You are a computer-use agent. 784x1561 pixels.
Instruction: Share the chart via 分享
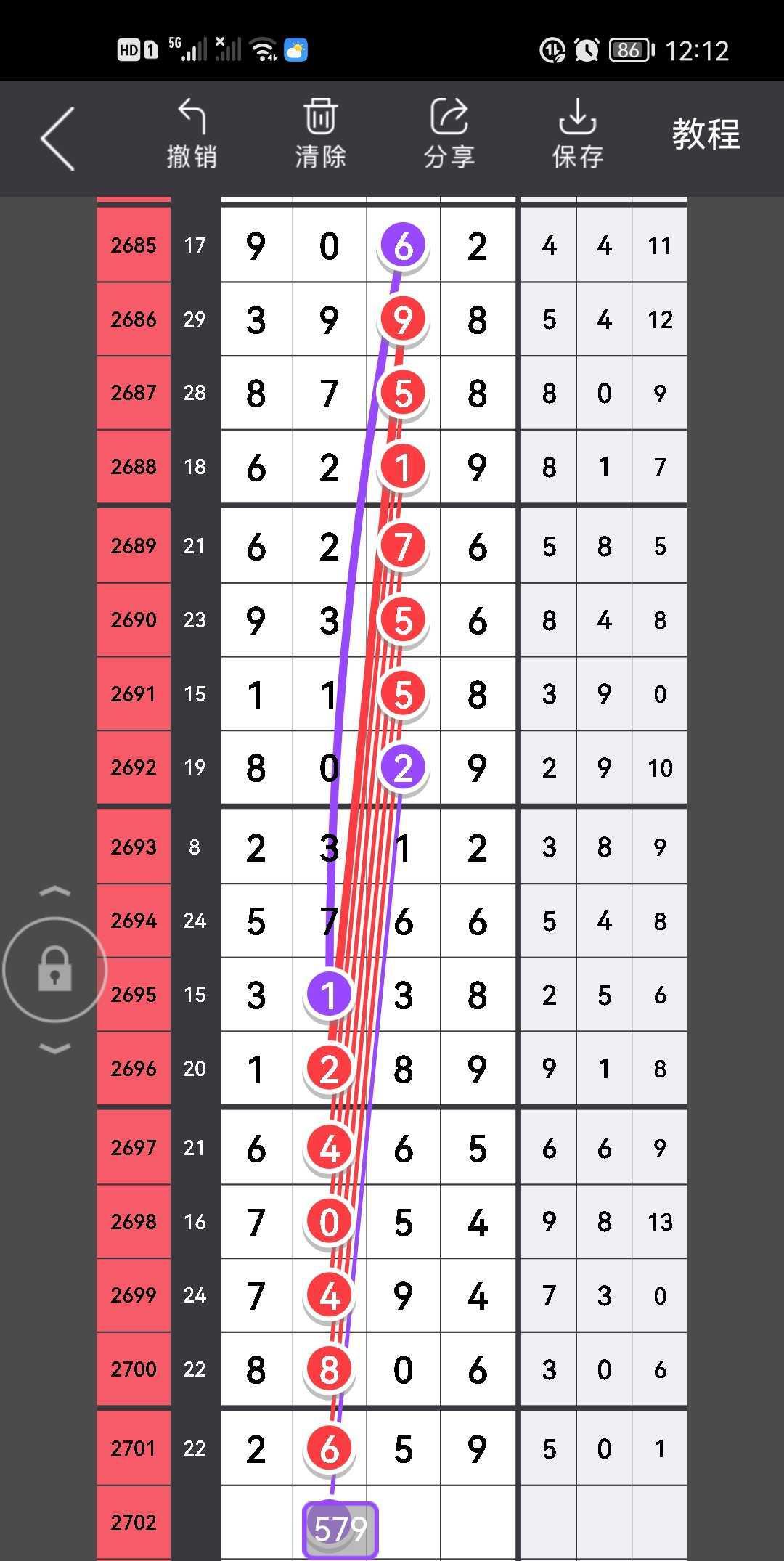pyautogui.click(x=449, y=135)
